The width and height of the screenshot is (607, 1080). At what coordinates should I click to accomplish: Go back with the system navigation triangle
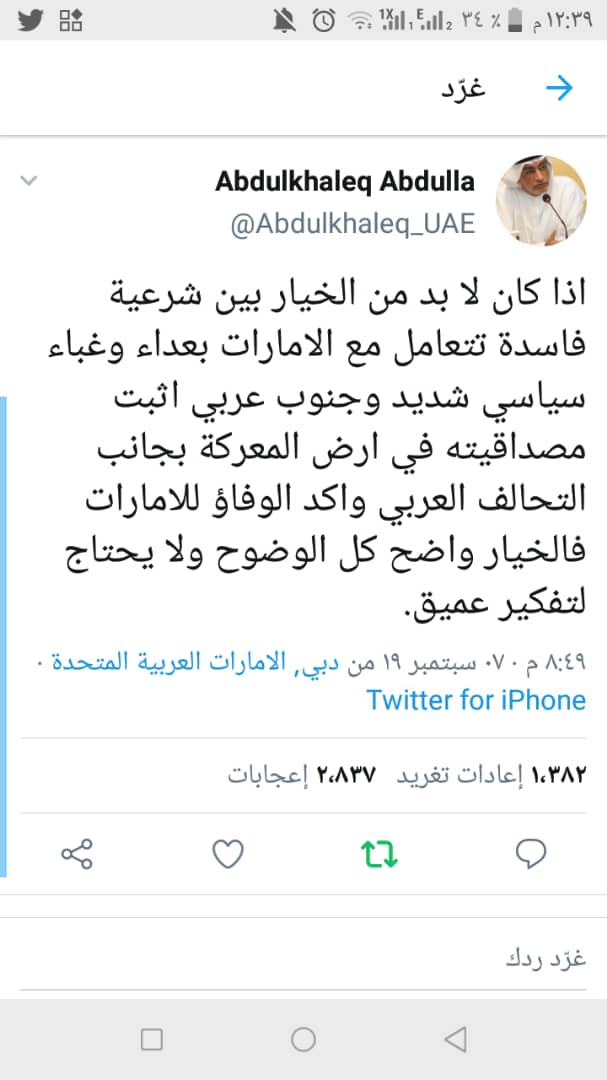tap(455, 1040)
